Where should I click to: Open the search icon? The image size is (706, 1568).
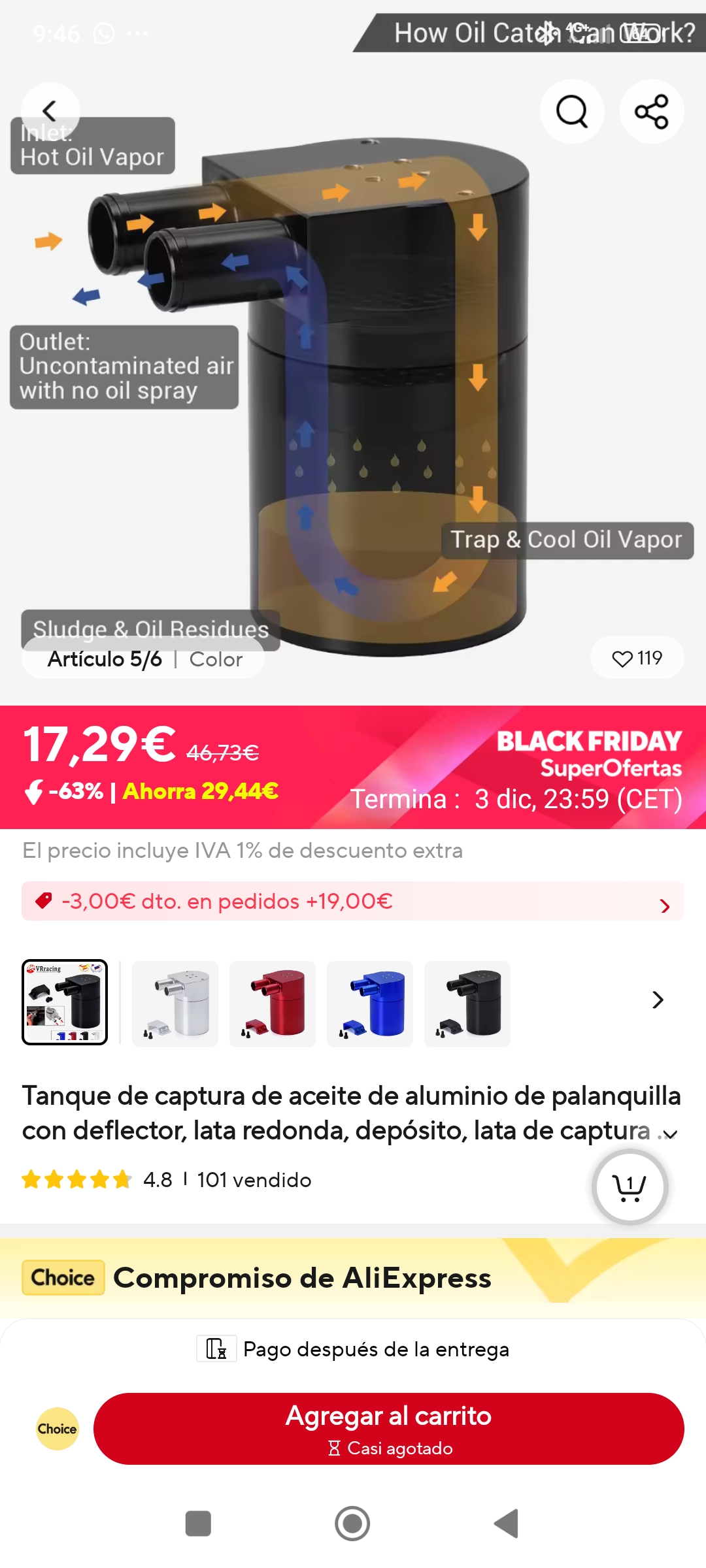[572, 111]
